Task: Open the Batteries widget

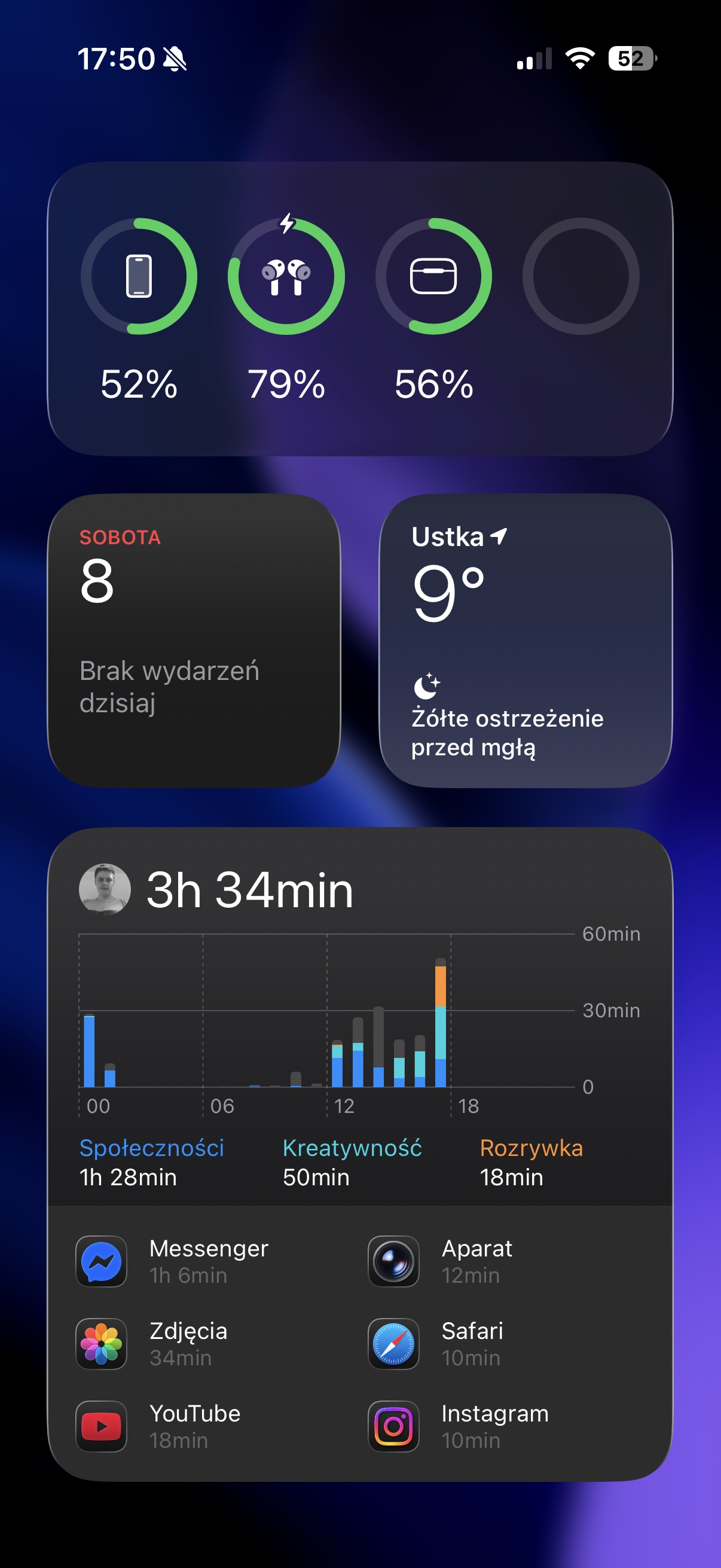Action: point(360,308)
